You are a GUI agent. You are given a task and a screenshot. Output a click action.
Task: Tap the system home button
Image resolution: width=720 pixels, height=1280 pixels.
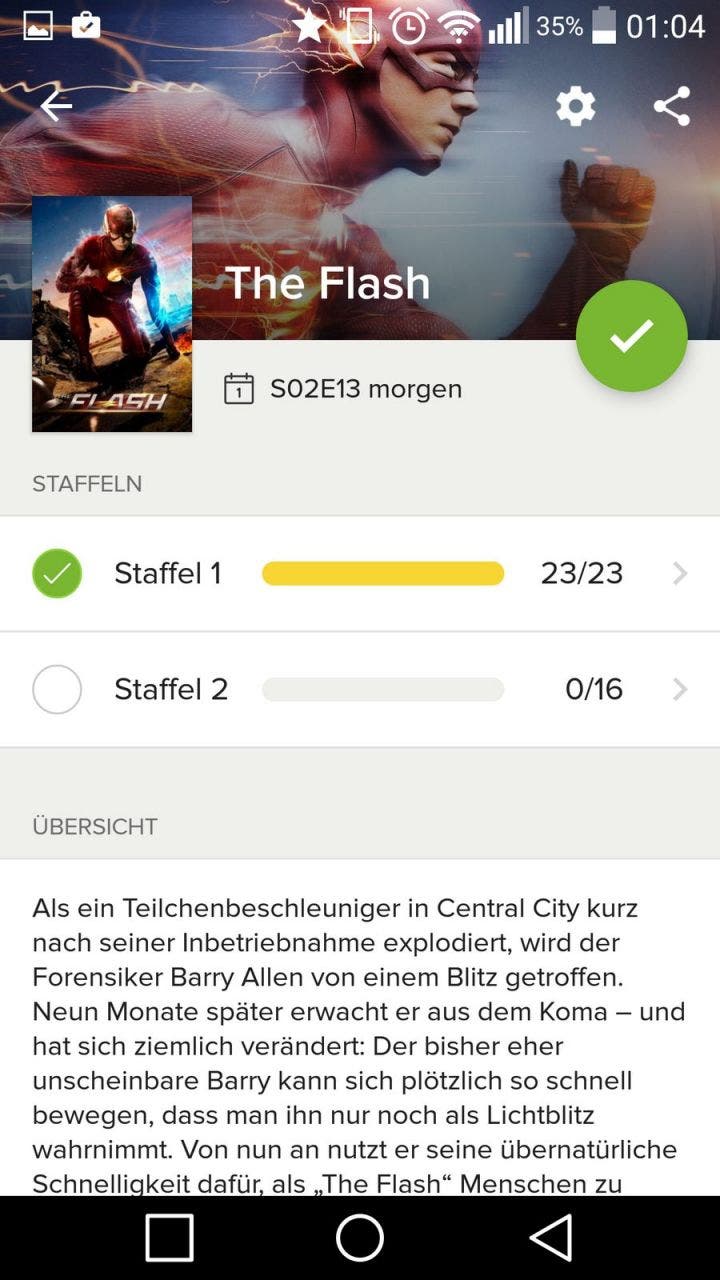360,1238
